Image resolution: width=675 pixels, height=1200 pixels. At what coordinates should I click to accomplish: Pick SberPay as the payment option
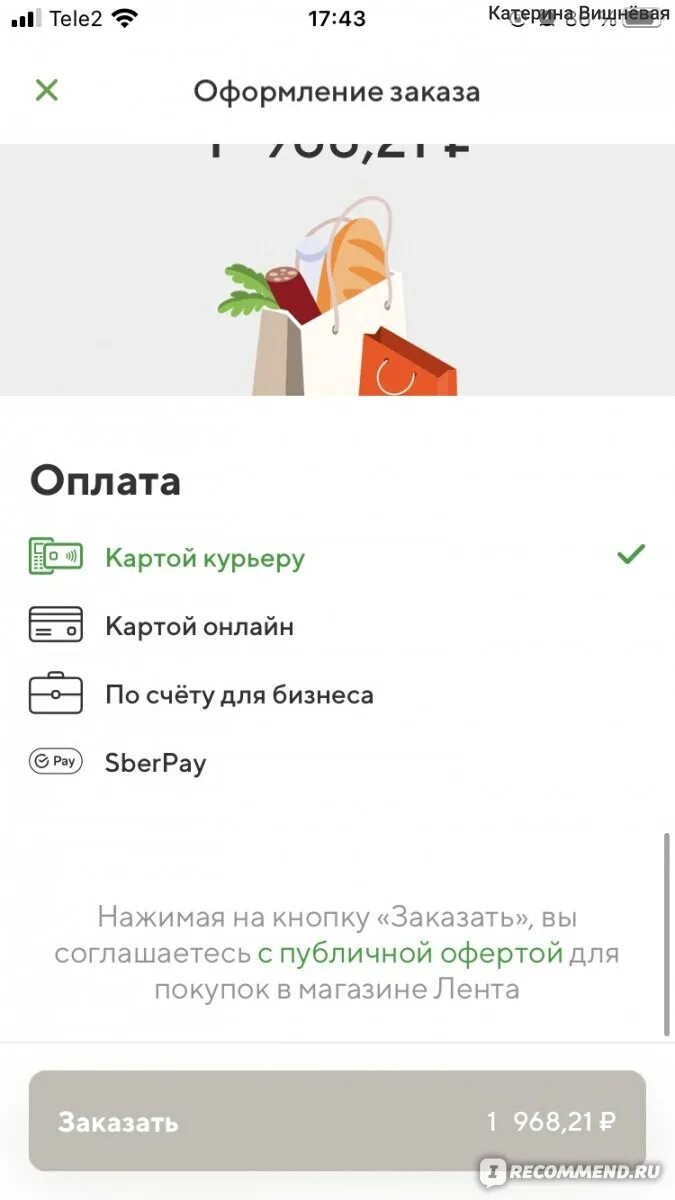[x=156, y=763]
